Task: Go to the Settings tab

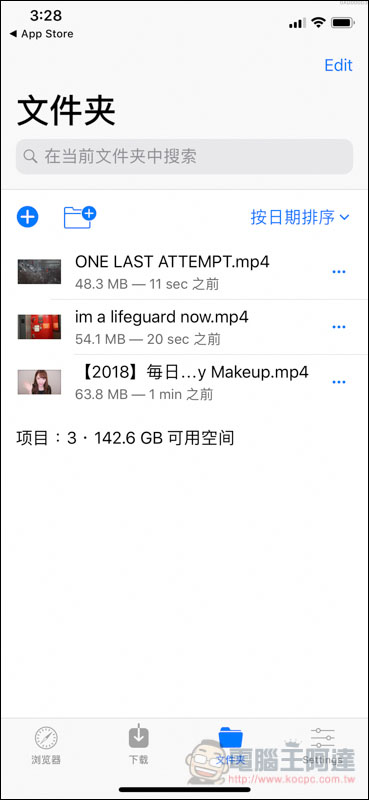Action: [323, 746]
